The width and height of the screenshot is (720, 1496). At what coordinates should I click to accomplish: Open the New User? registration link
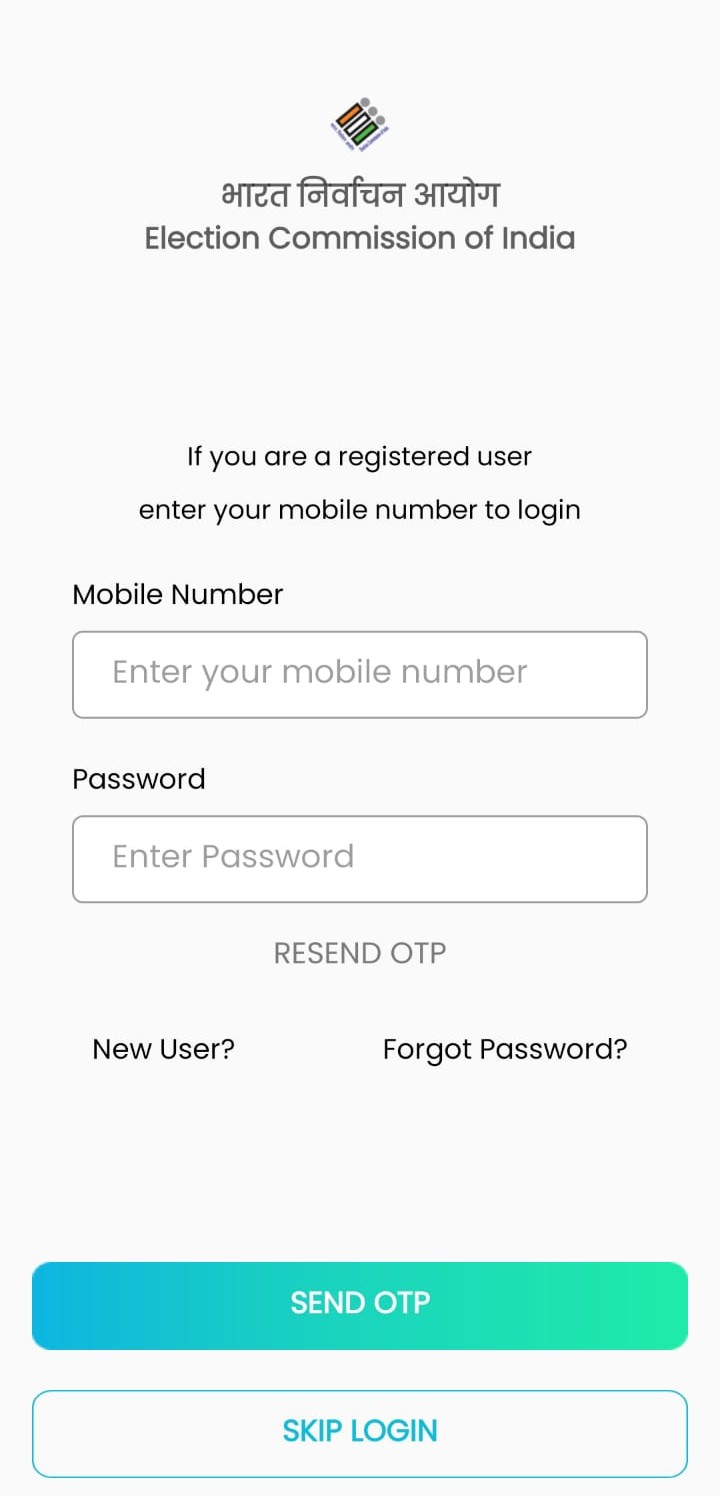point(163,1049)
